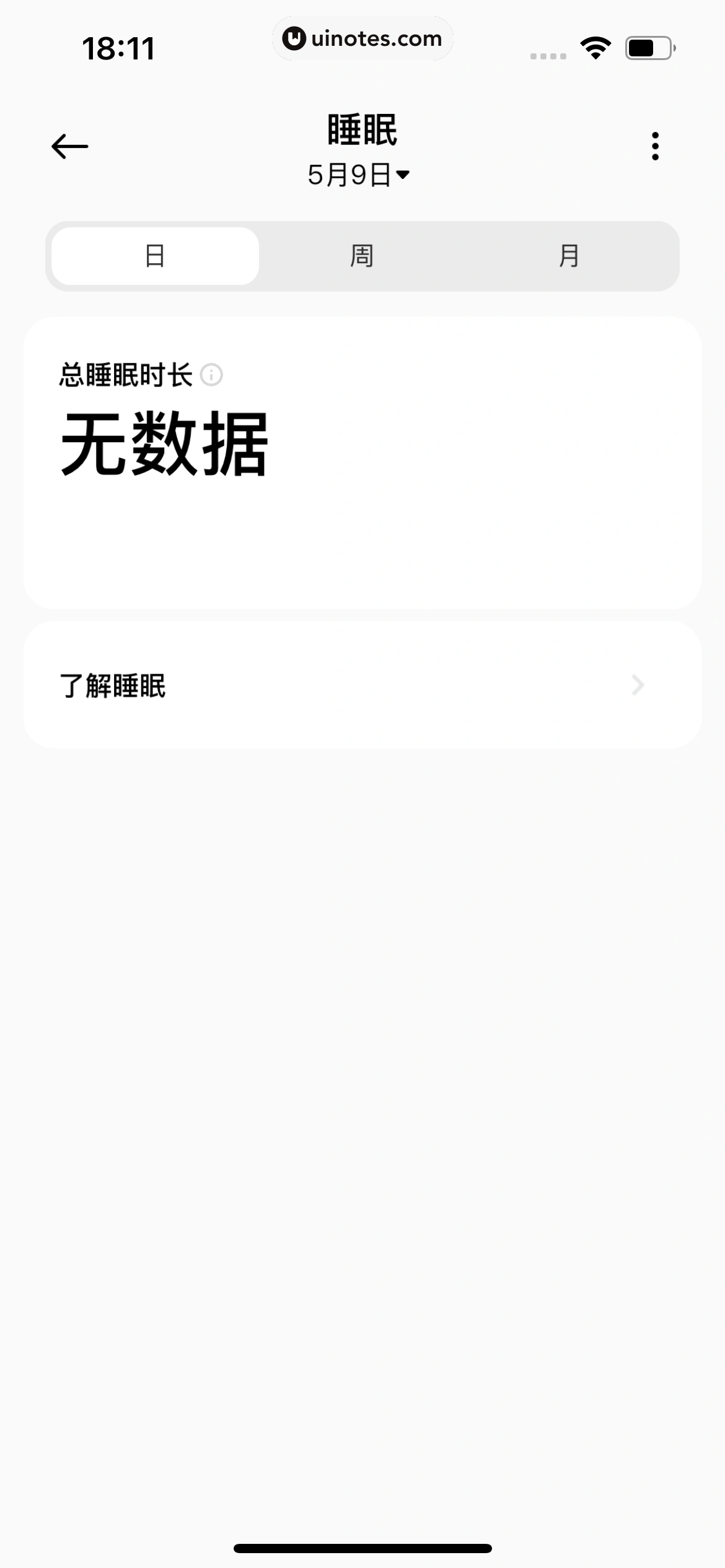
Task: Switch to the 月 (month) tab
Action: [x=569, y=256]
